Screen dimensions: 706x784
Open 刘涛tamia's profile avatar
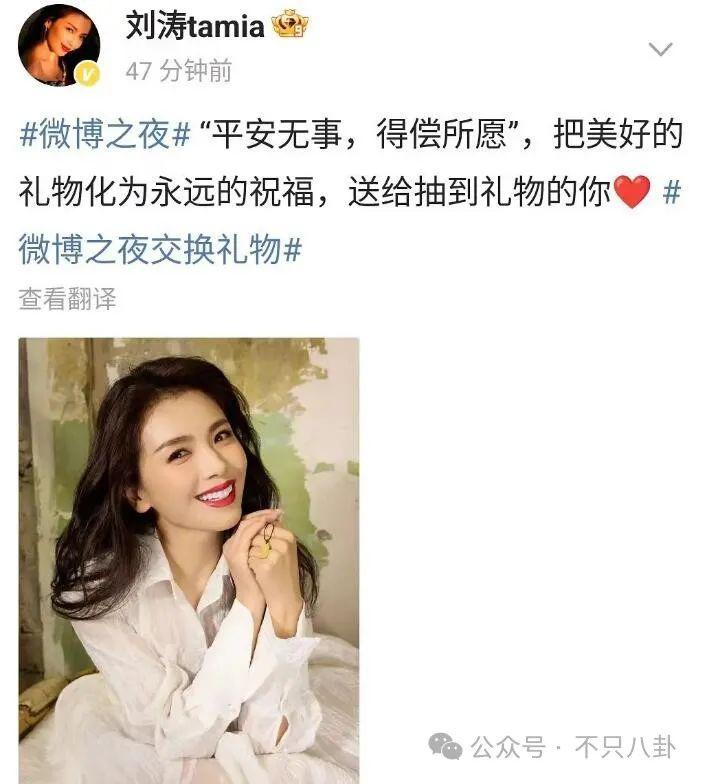pyautogui.click(x=58, y=46)
